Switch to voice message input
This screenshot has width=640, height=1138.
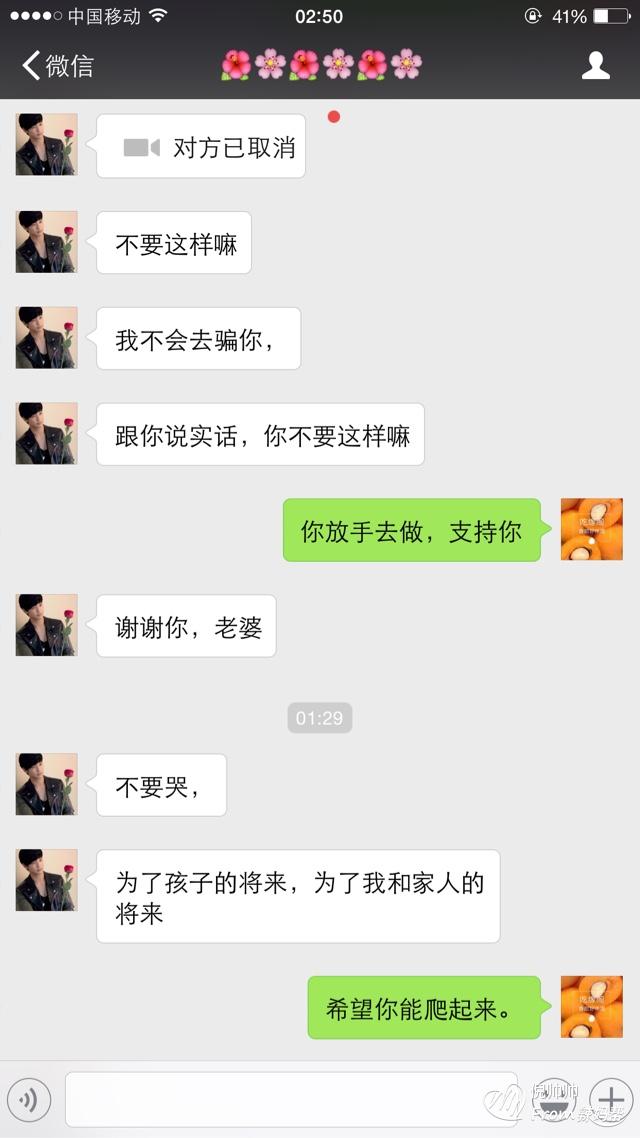[28, 1100]
